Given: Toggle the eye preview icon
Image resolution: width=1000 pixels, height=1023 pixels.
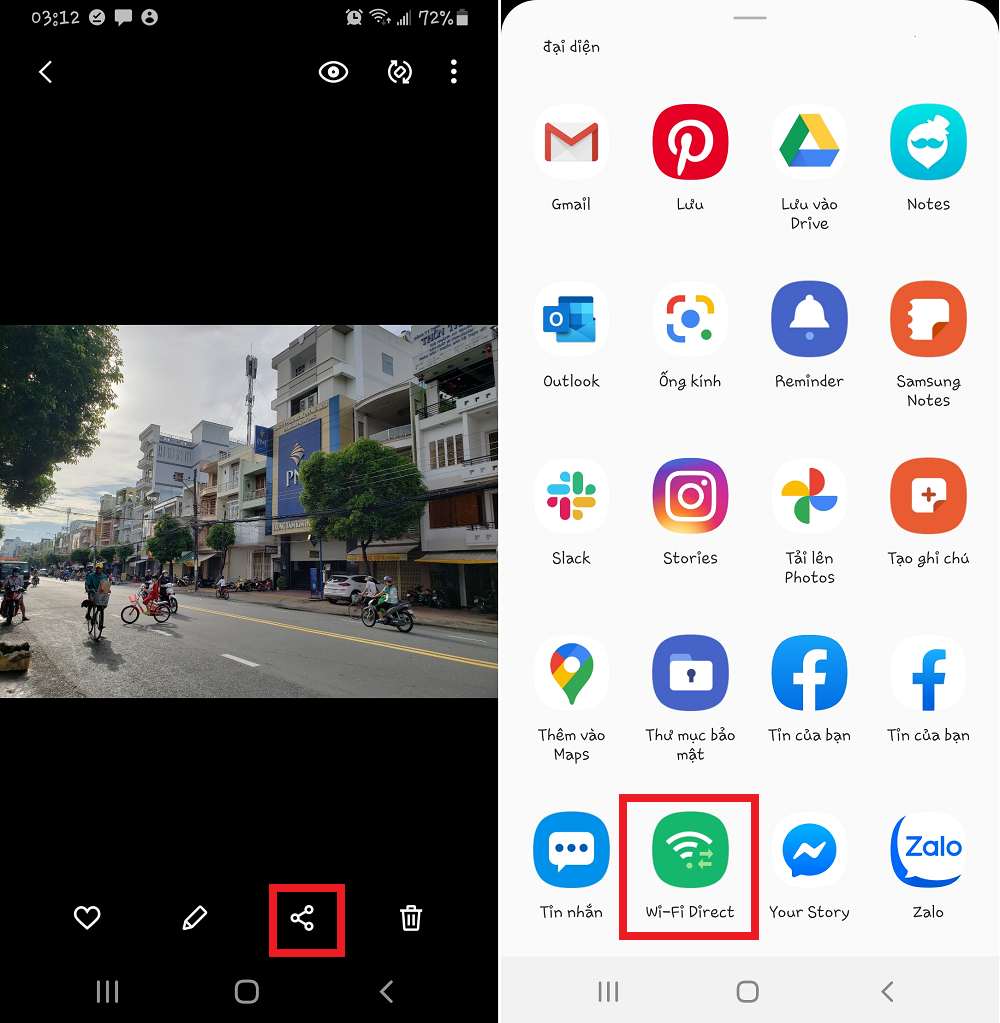Looking at the screenshot, I should click(x=333, y=71).
